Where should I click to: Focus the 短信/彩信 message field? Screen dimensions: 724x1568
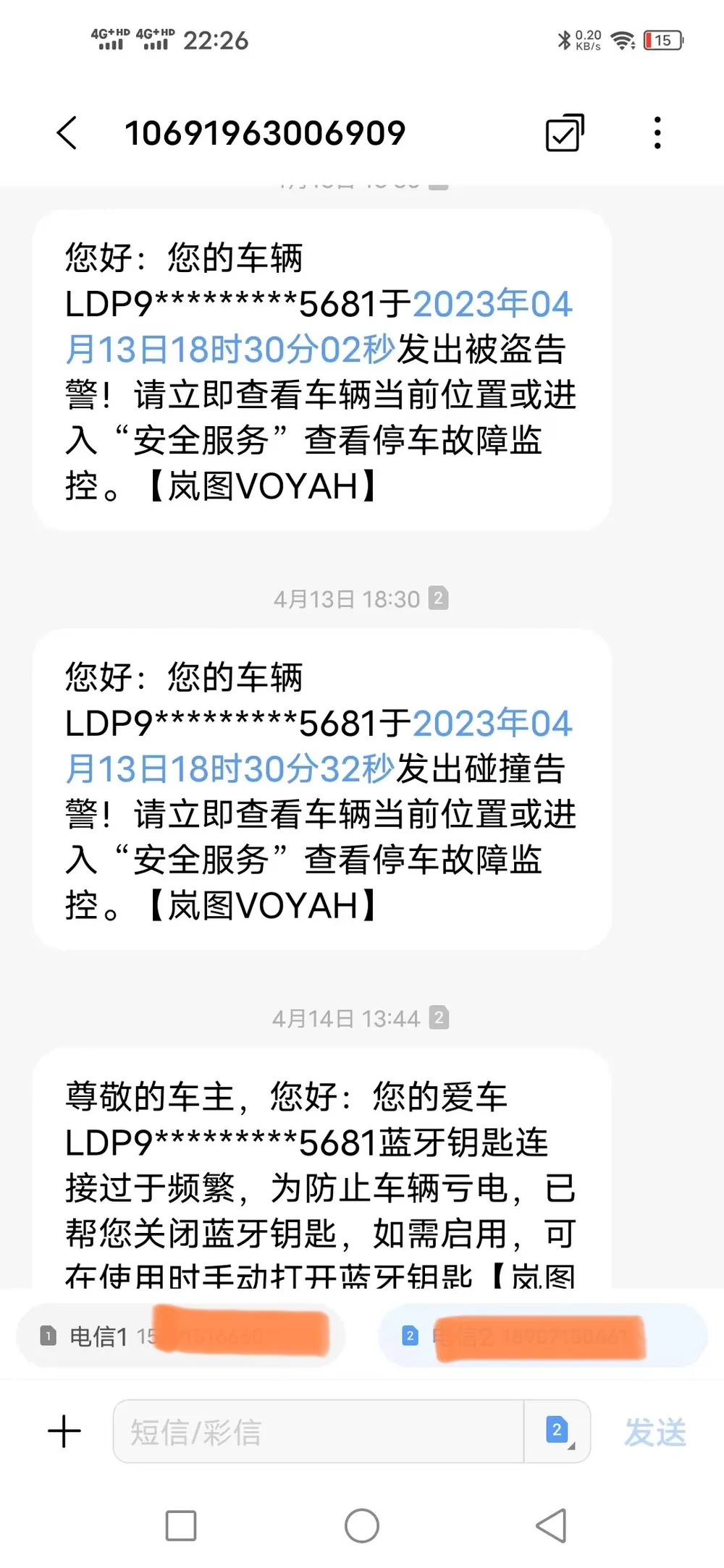(x=319, y=1431)
